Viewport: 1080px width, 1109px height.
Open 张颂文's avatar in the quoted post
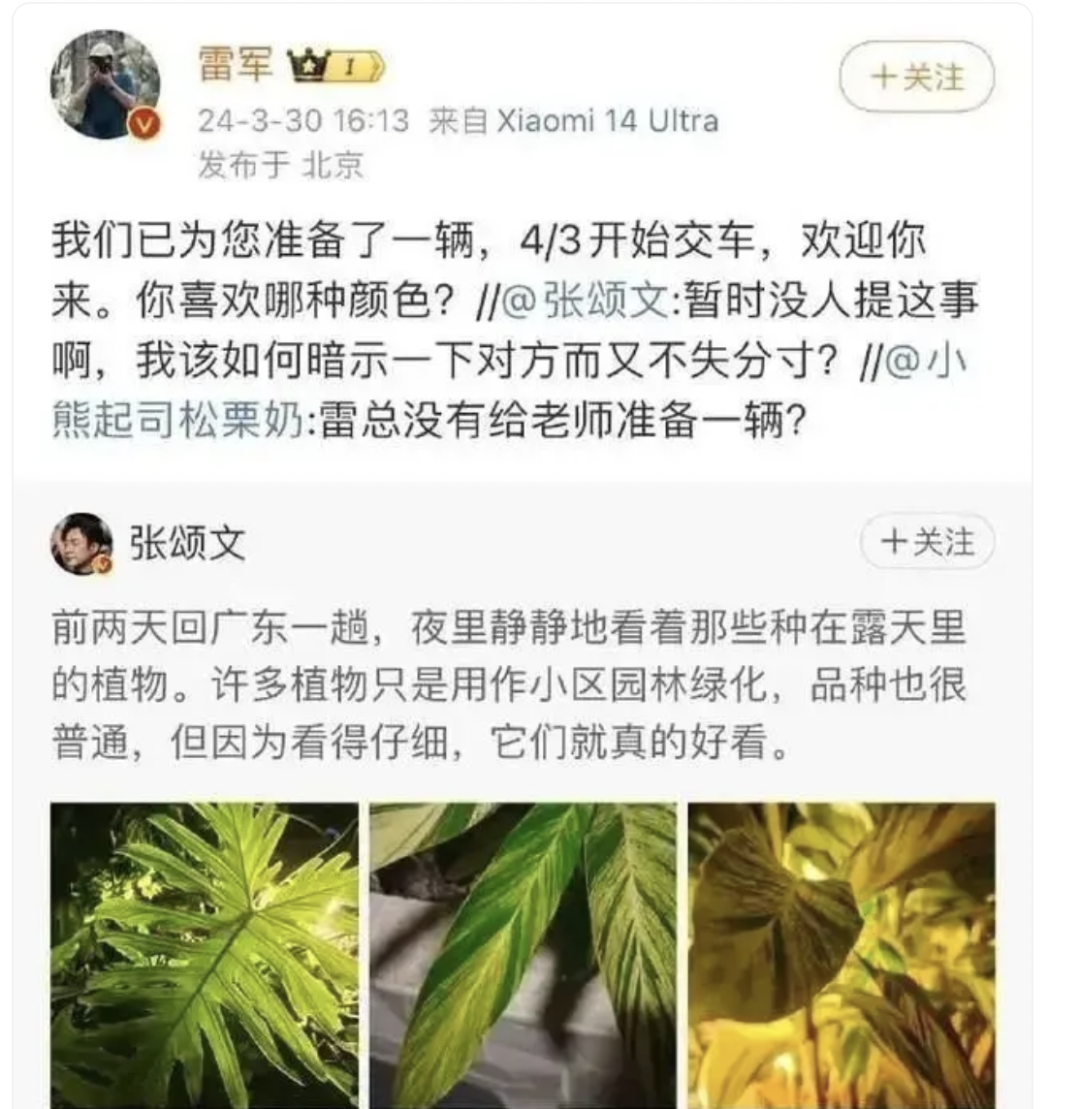(81, 544)
